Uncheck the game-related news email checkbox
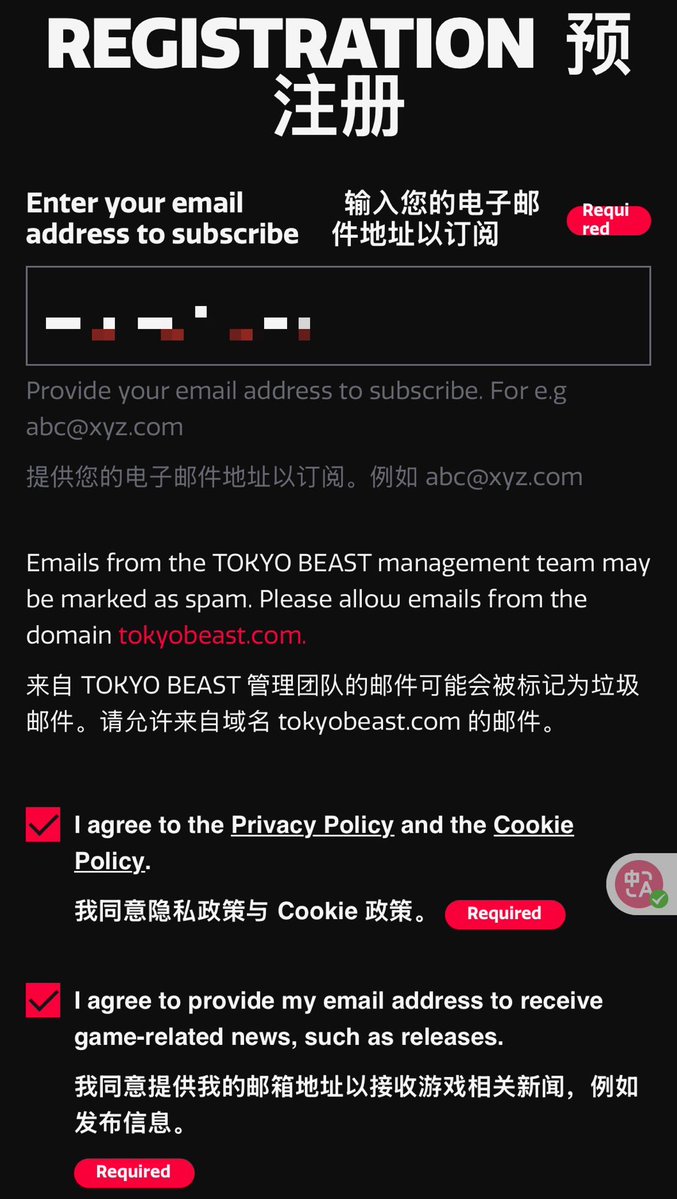Screen dimensions: 677x1199 coord(43,1001)
